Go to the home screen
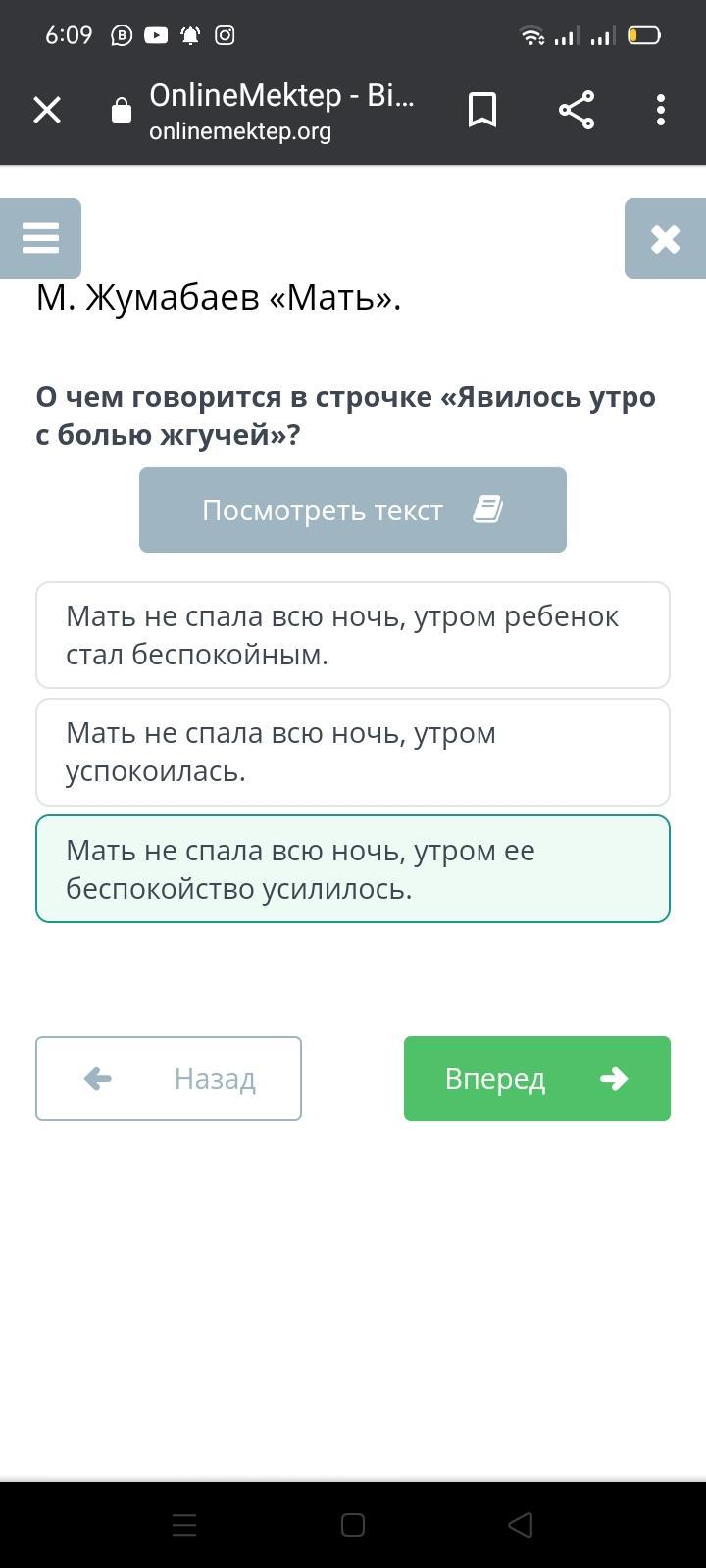Screen dimensions: 706x1568 353,1525
